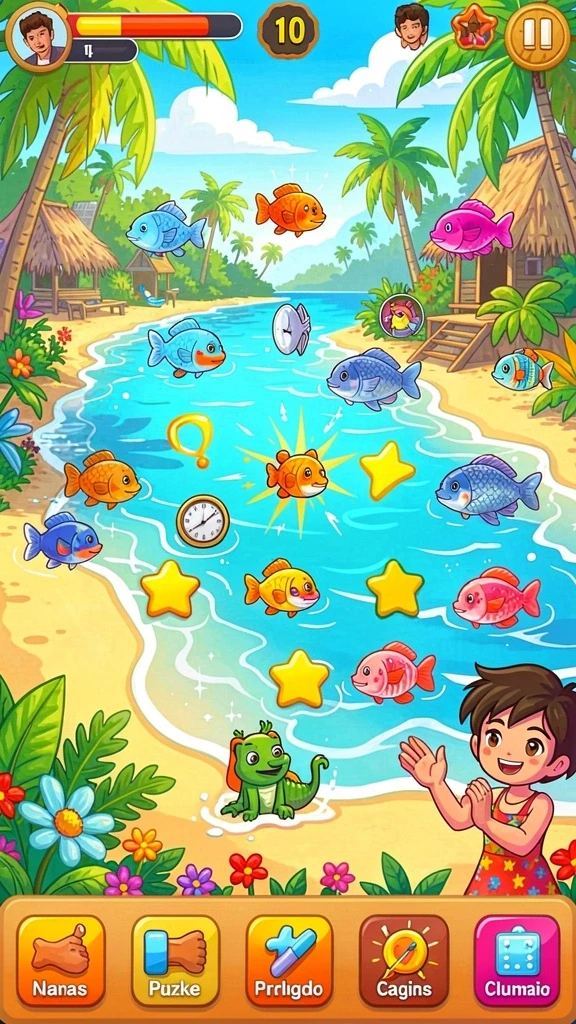Viewport: 576px width, 1024px height.
Task: Open the star badge icon
Action: pyautogui.click(x=473, y=27)
